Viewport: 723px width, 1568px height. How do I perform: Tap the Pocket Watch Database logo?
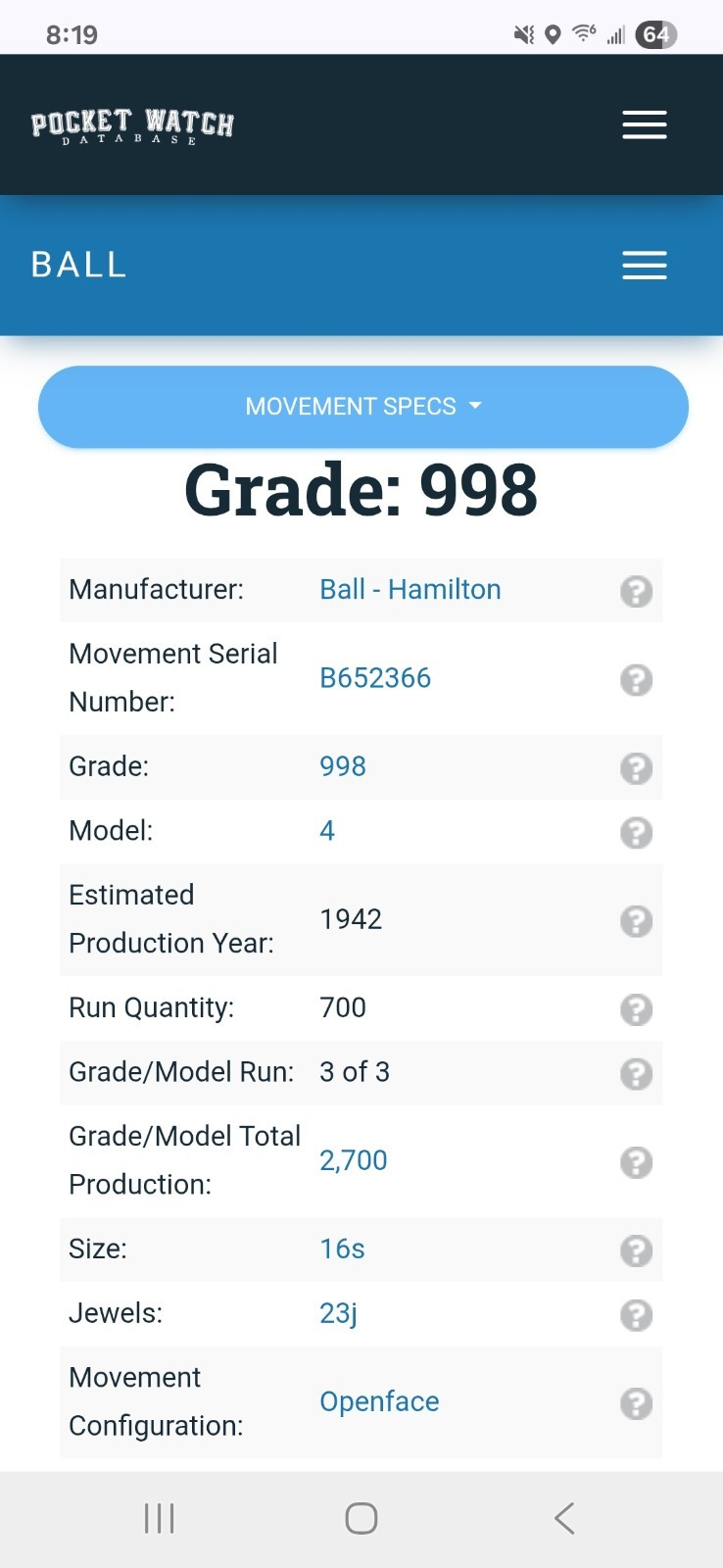coord(132,125)
